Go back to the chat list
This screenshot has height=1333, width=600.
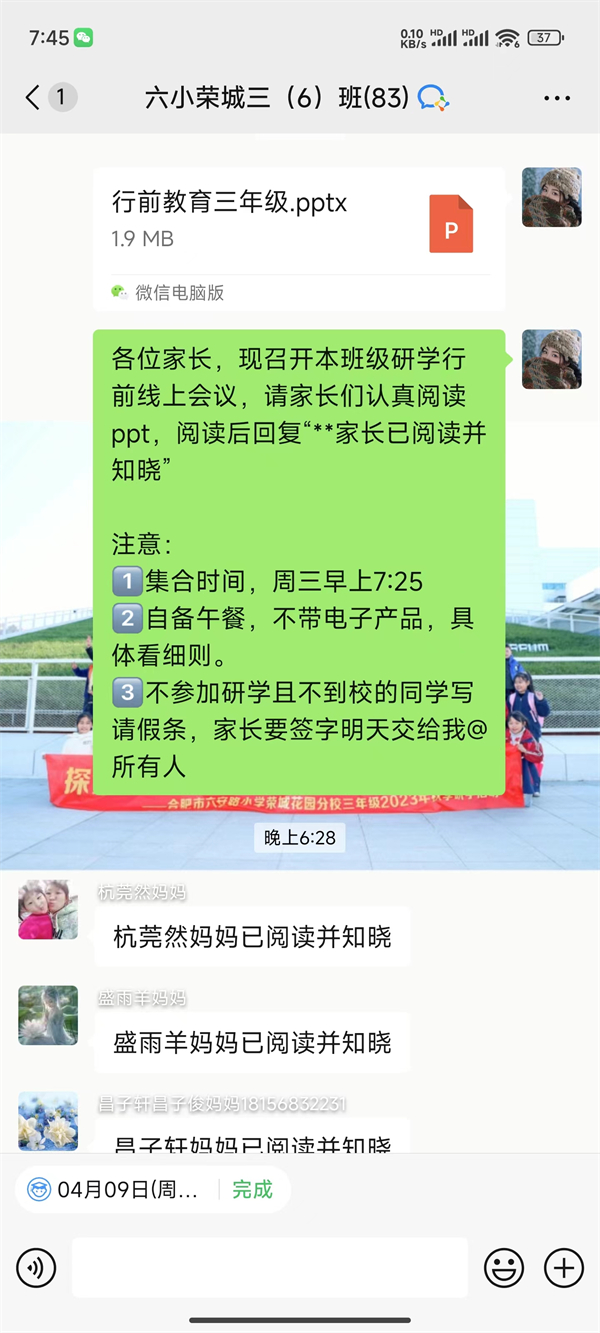point(35,97)
